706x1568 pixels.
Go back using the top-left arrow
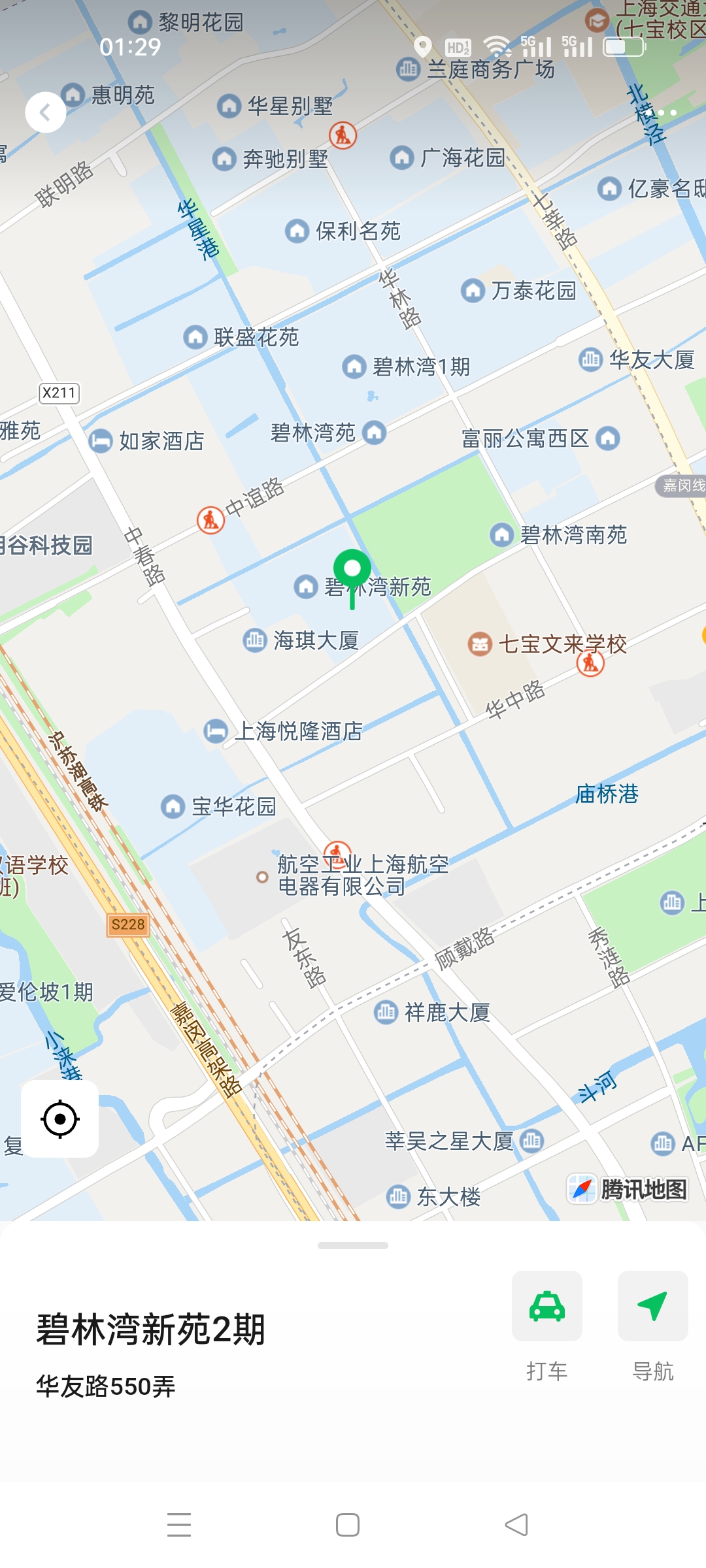coord(45,112)
